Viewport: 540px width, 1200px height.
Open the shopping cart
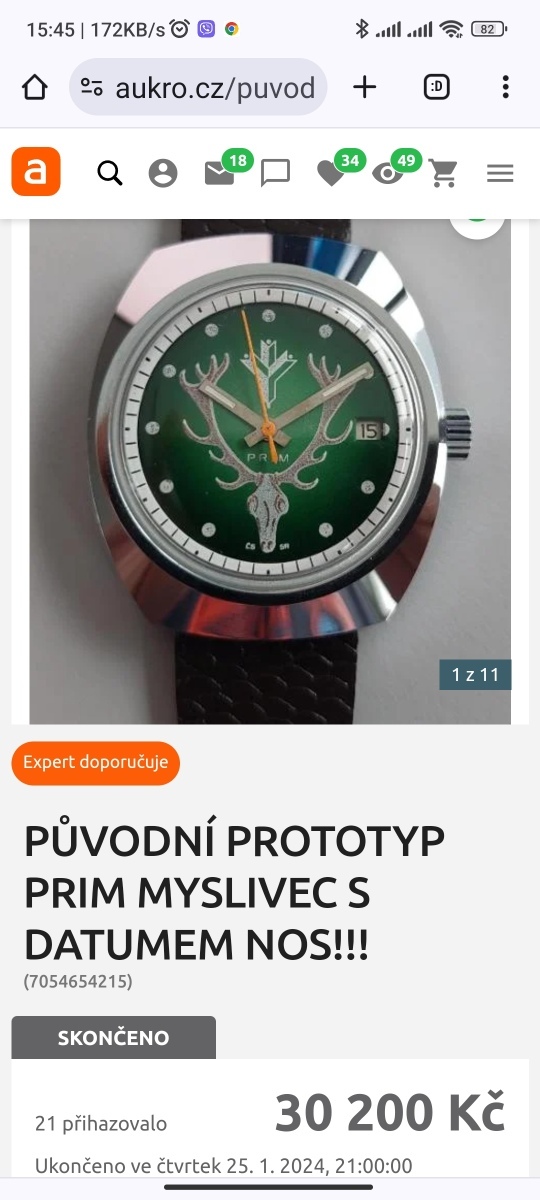coord(443,174)
